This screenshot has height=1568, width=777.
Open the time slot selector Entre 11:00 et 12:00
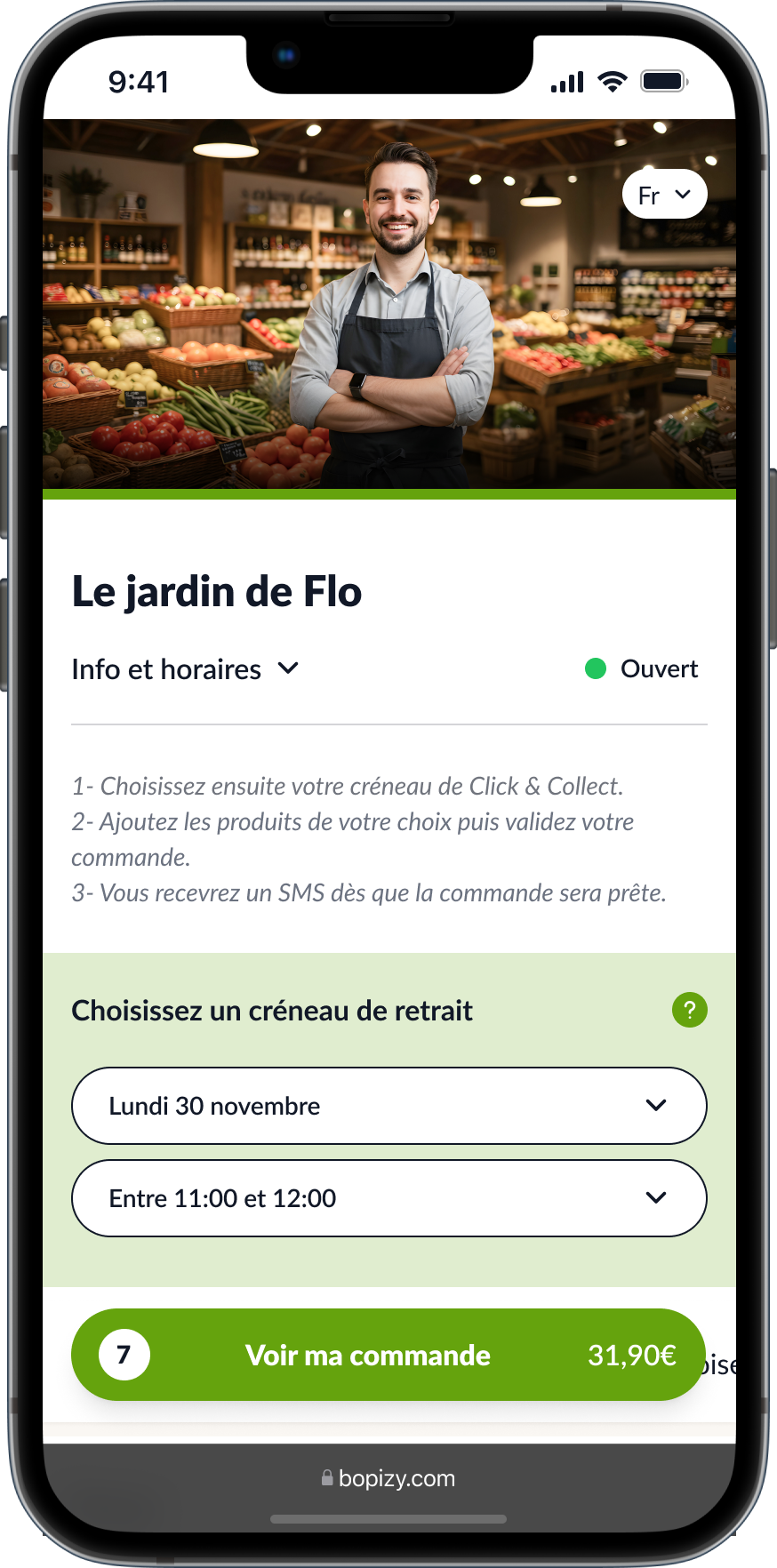(388, 1197)
